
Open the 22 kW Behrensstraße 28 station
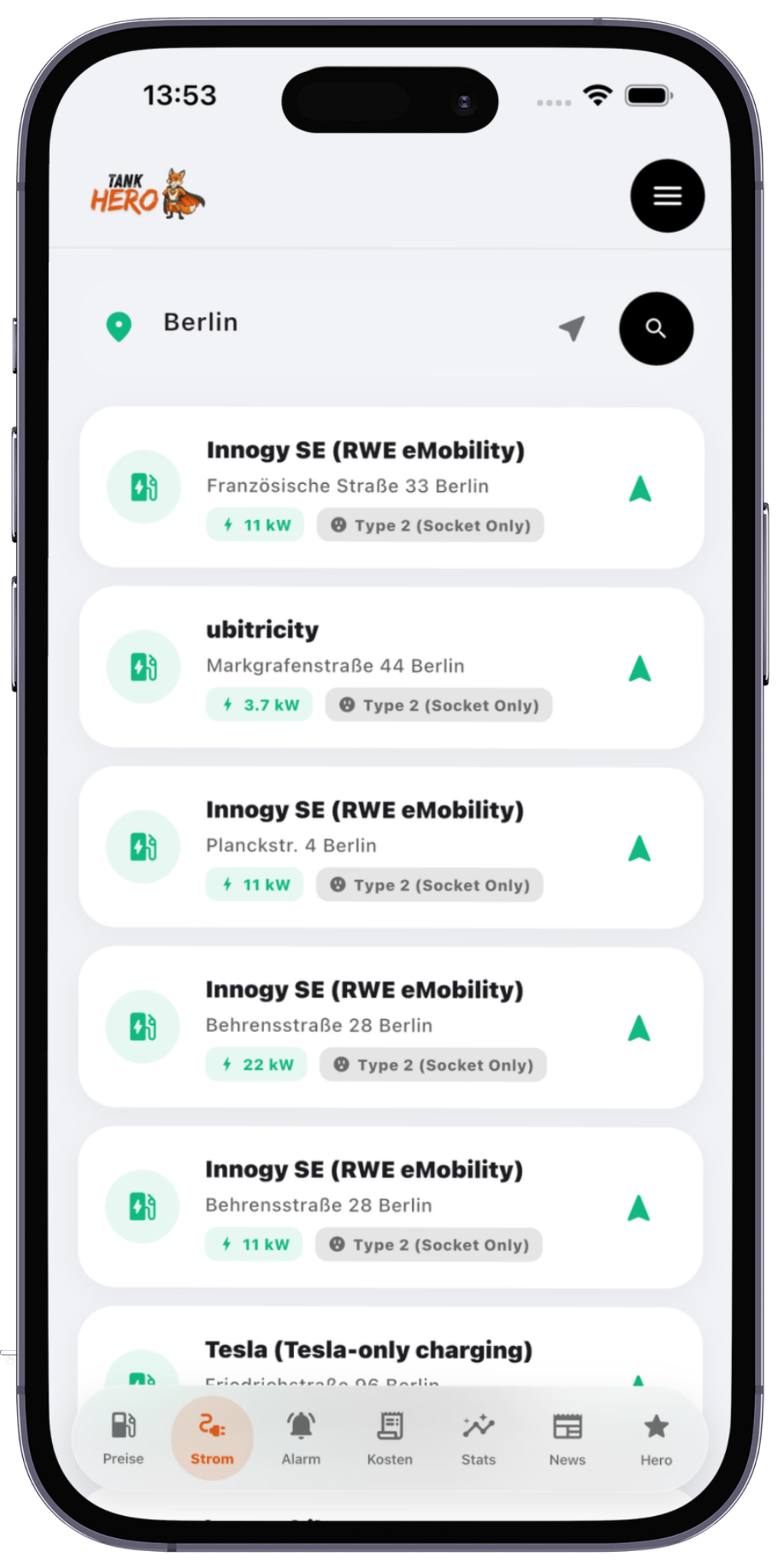coord(364,1007)
